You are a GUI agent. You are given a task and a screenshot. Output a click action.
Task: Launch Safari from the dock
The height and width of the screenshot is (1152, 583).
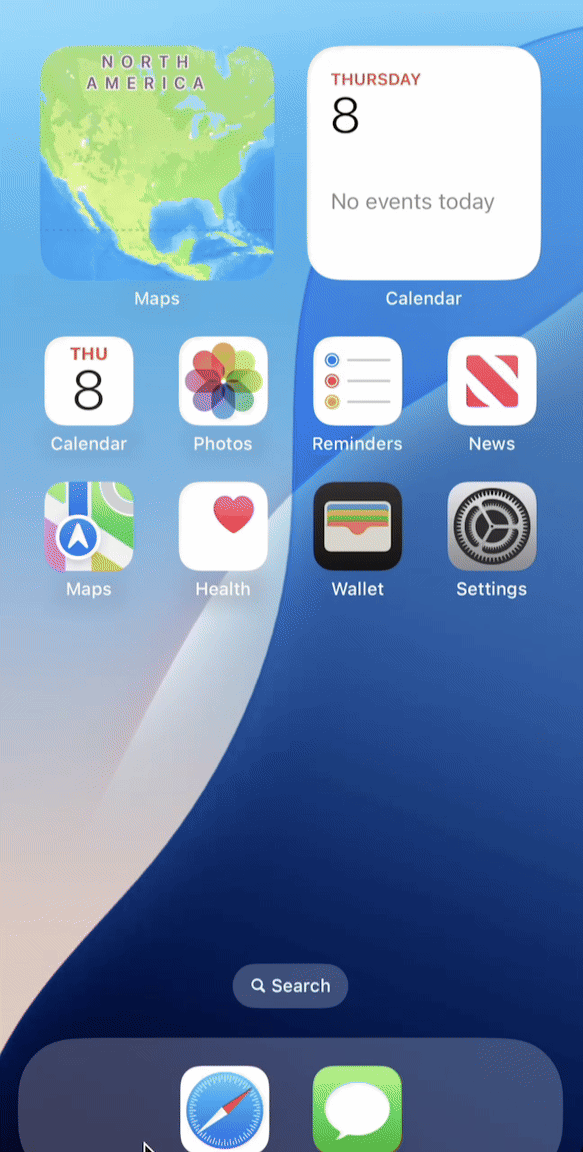coord(225,1109)
